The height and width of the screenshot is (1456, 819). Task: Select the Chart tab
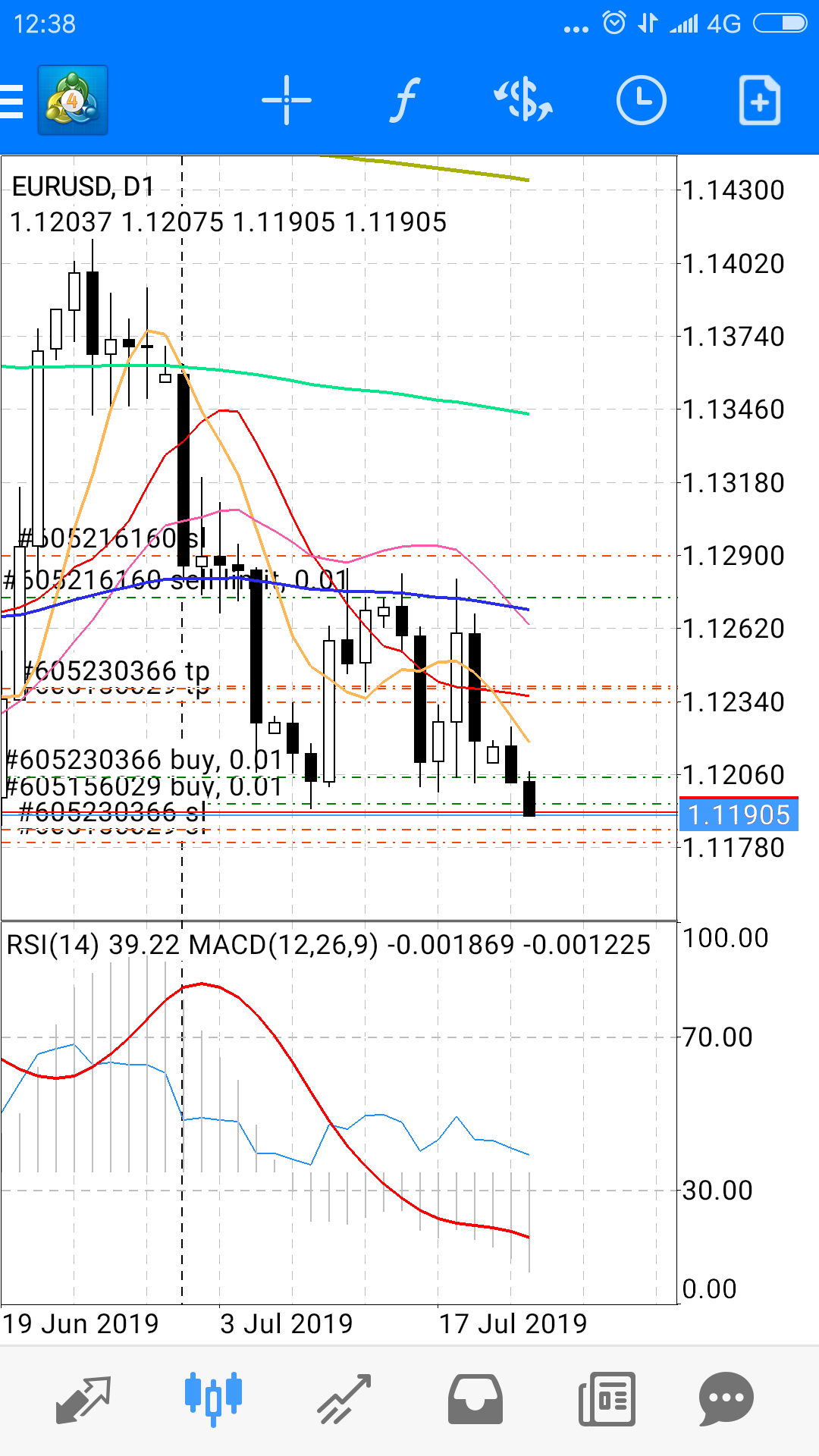213,1398
